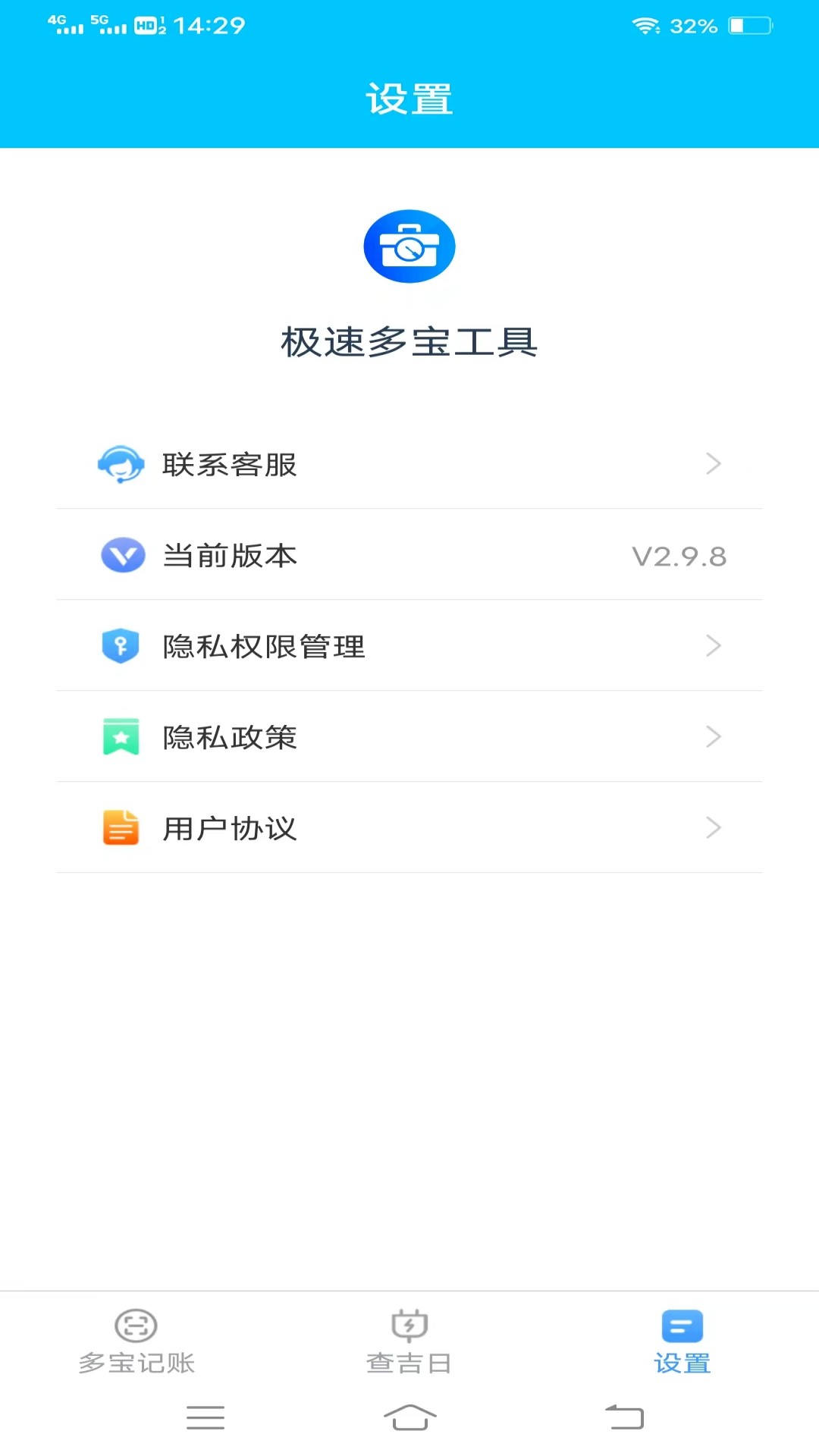Open 隐私权限管理 settings

(409, 645)
